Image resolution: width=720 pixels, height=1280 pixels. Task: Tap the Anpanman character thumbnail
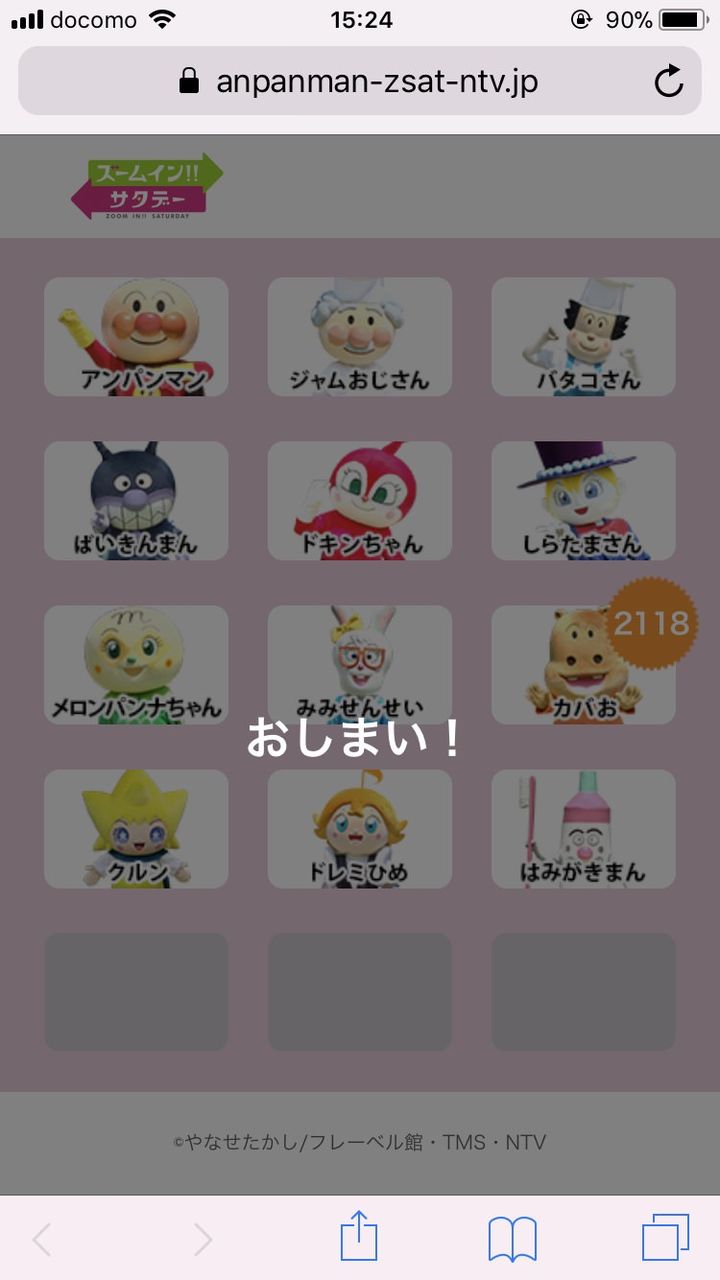tap(135, 335)
